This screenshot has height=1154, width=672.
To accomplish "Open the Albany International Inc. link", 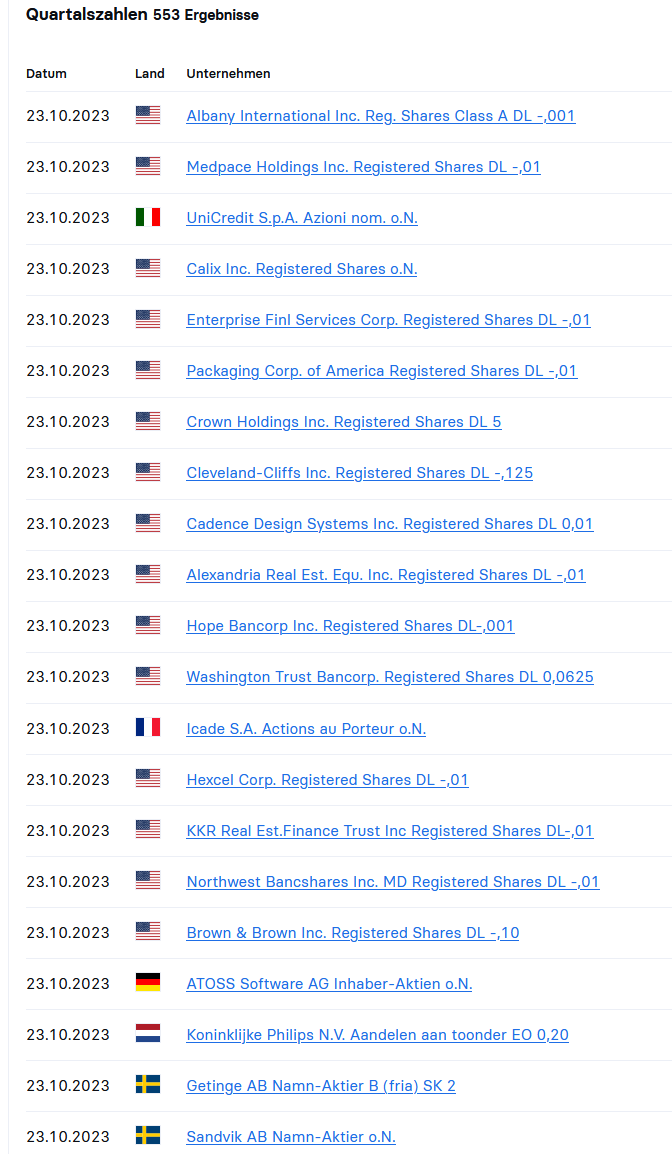I will (381, 116).
